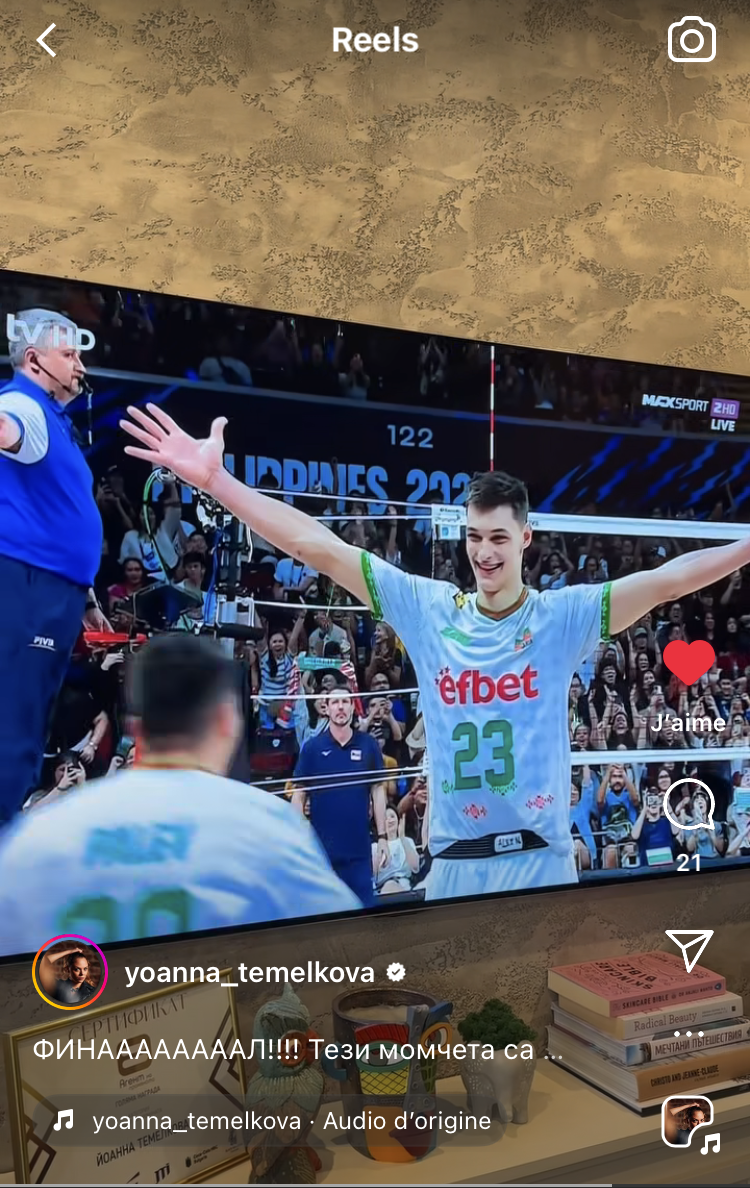Share this reel via the paper plane

(689, 950)
